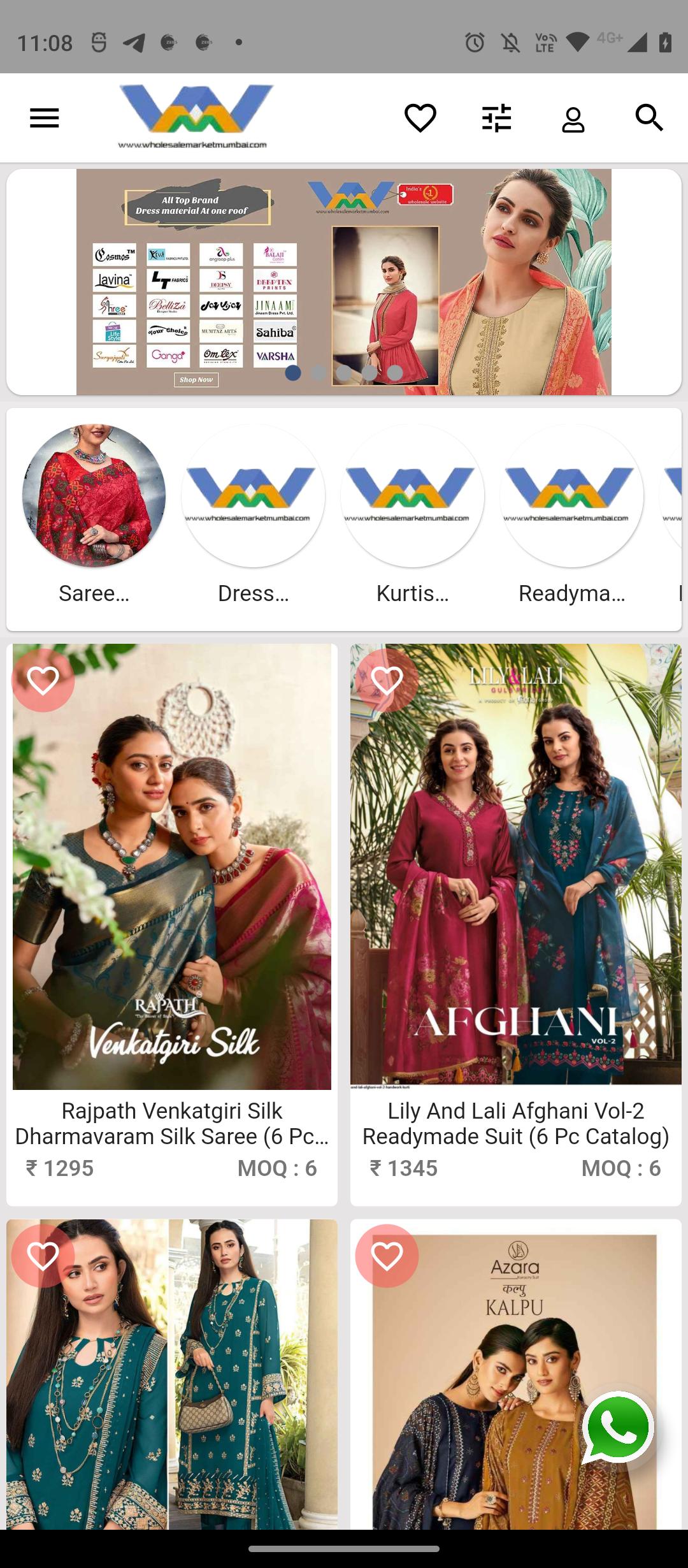The height and width of the screenshot is (1568, 688).
Task: Add Lily And Lali Afghani Vol-2 to wishlist
Action: (387, 681)
